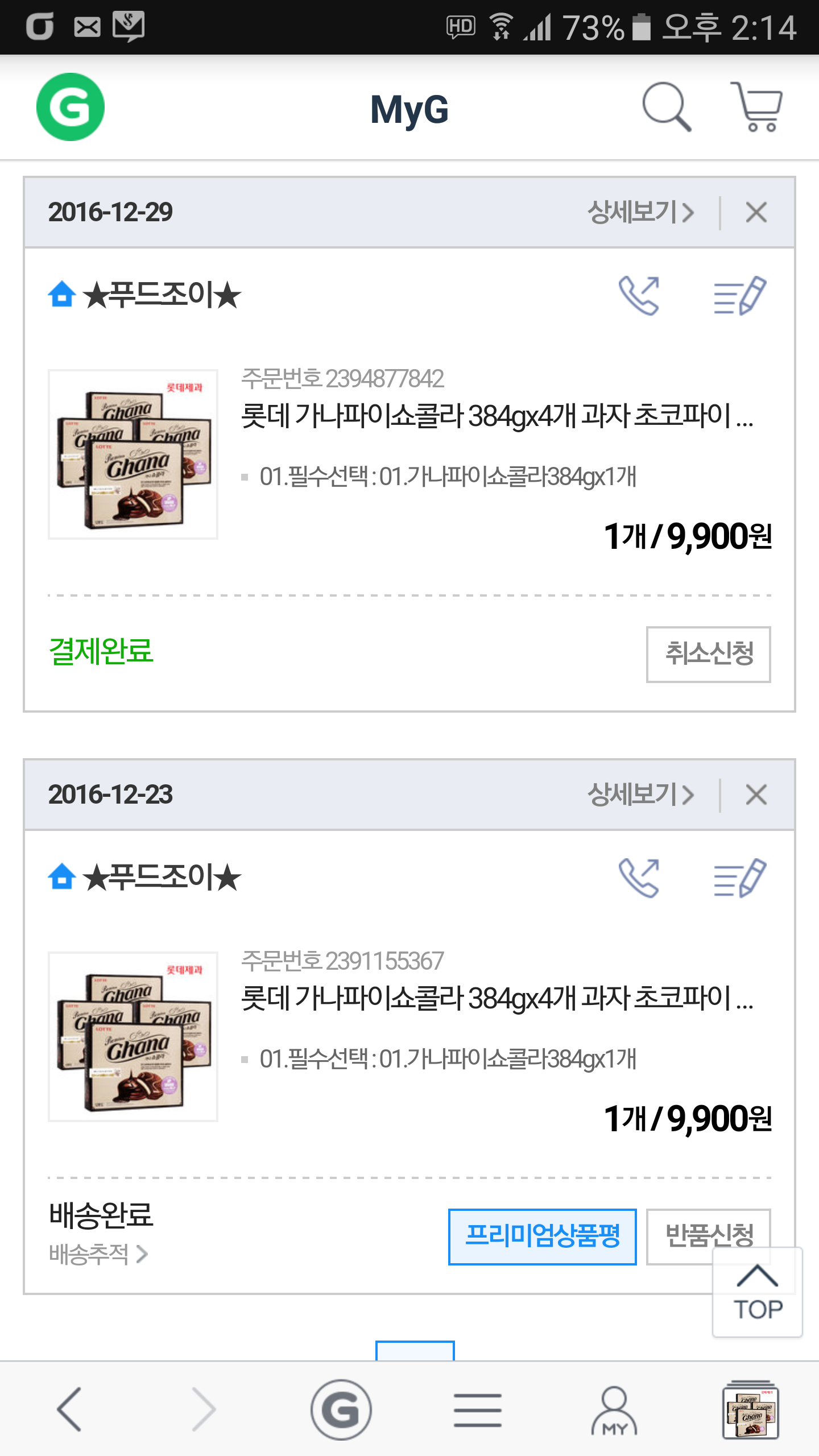
Task: Open product image of order 2394877842
Action: pyautogui.click(x=133, y=454)
